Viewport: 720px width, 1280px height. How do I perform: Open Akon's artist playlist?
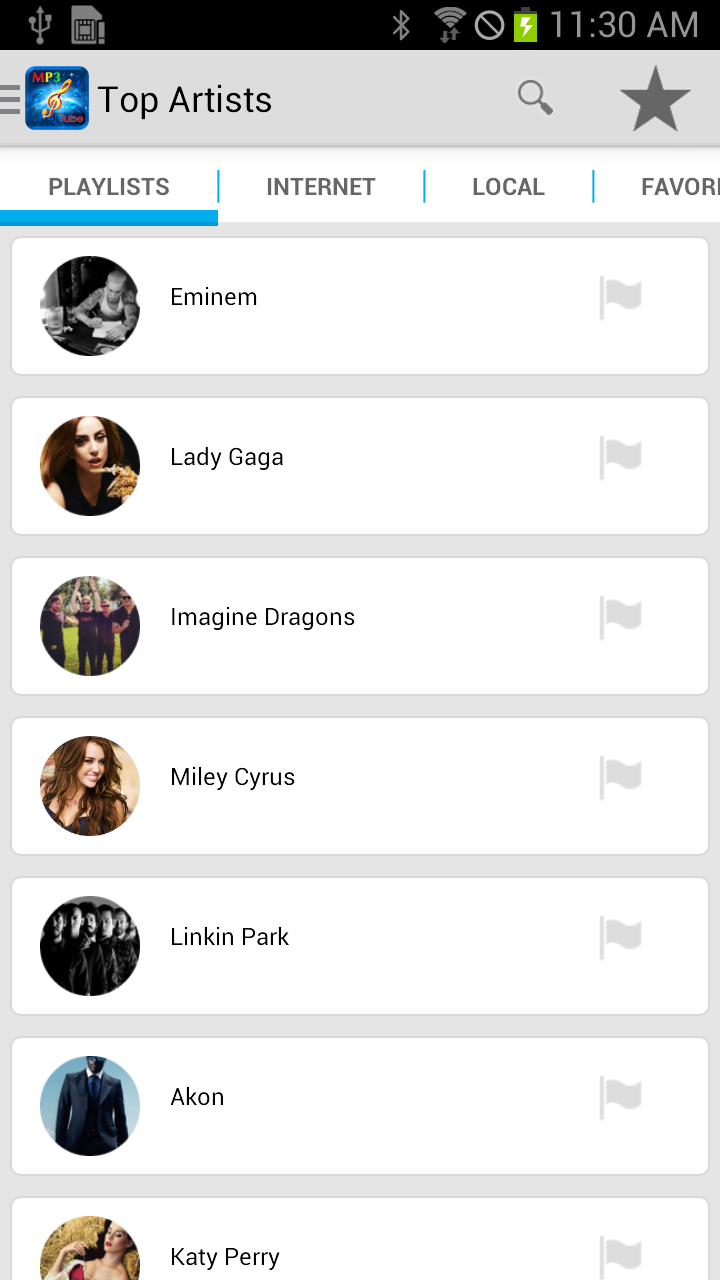360,1106
